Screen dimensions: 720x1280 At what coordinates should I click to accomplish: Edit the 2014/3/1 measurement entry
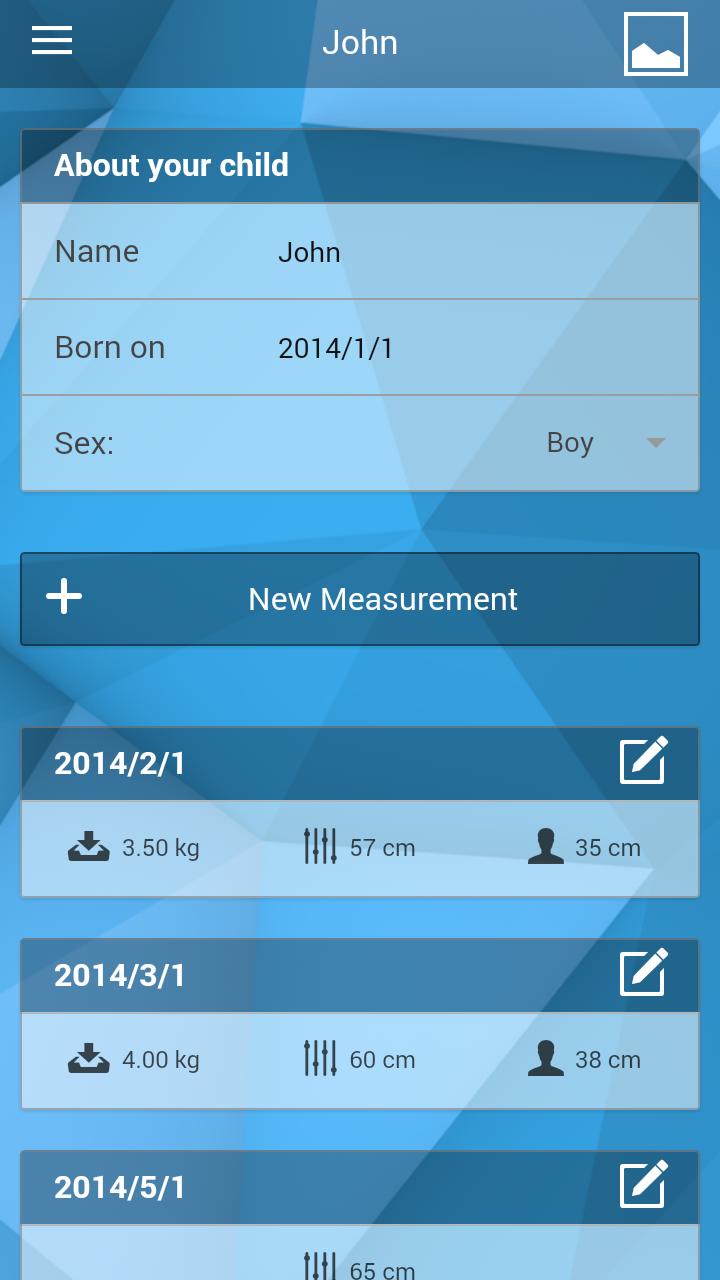tap(644, 973)
